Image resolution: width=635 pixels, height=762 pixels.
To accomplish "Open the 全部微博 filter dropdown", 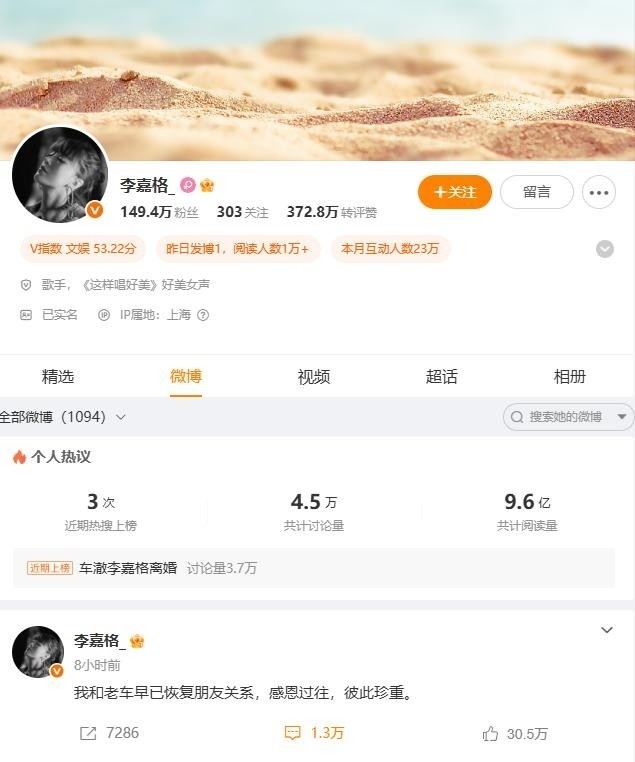I will (x=64, y=417).
